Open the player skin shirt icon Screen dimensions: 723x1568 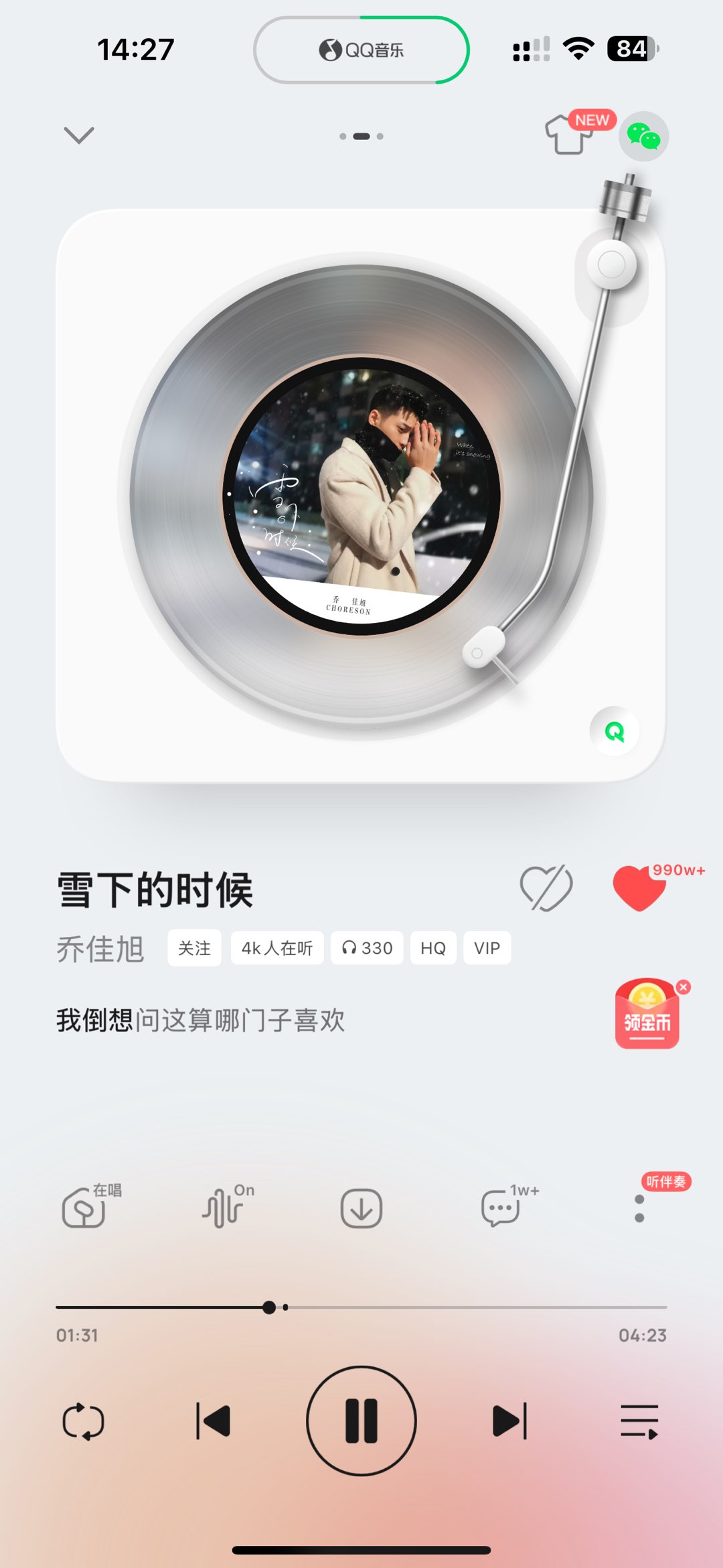click(569, 135)
